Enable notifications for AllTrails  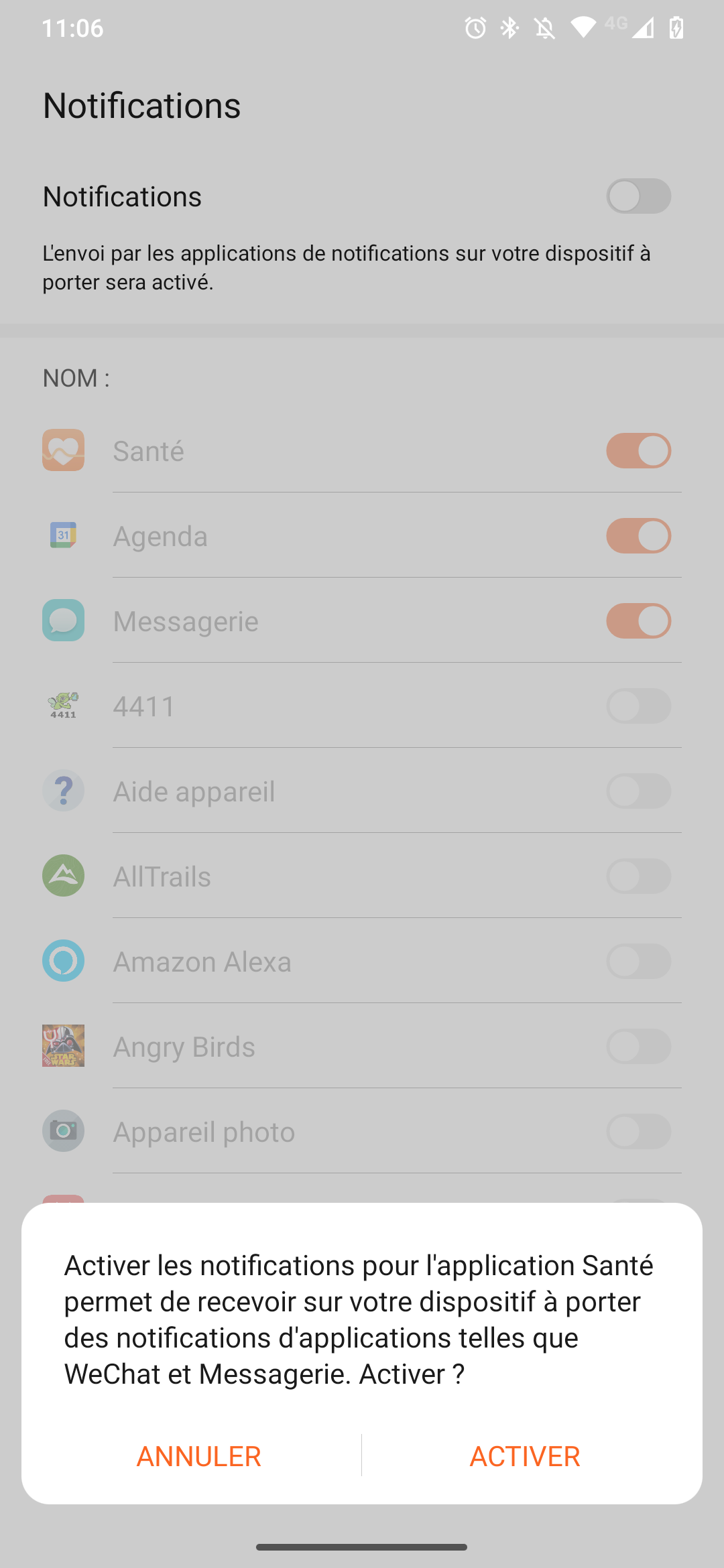[x=638, y=876]
